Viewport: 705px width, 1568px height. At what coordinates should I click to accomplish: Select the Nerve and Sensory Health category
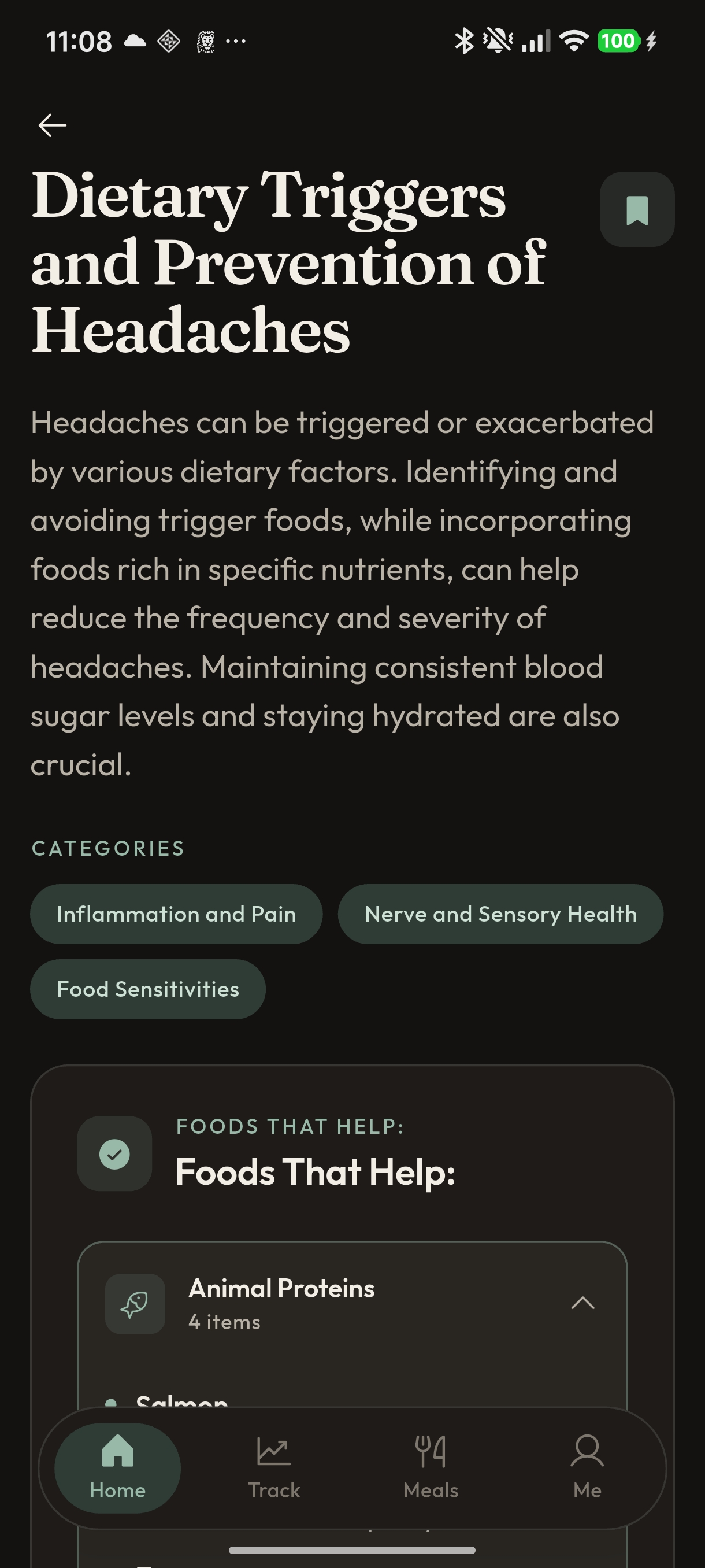(x=500, y=914)
